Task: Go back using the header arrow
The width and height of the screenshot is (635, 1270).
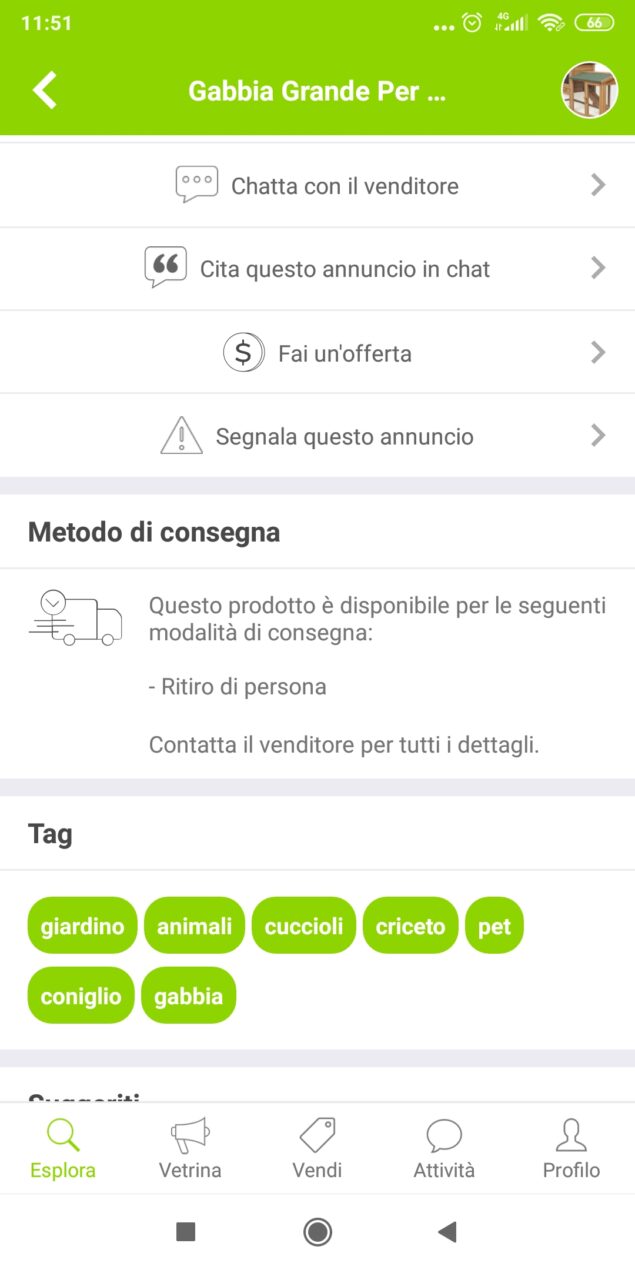Action: [45, 90]
